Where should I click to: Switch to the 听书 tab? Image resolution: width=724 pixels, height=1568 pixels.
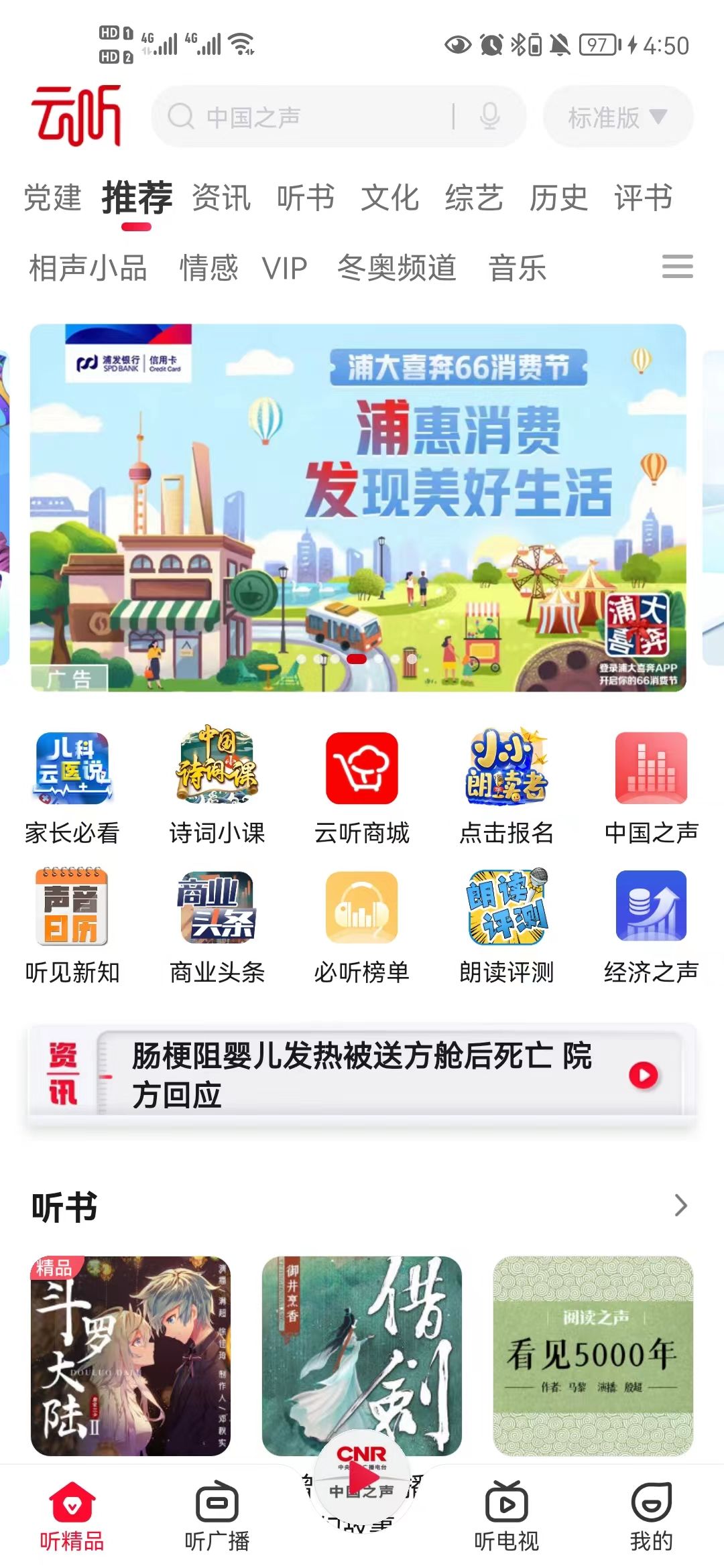point(307,198)
